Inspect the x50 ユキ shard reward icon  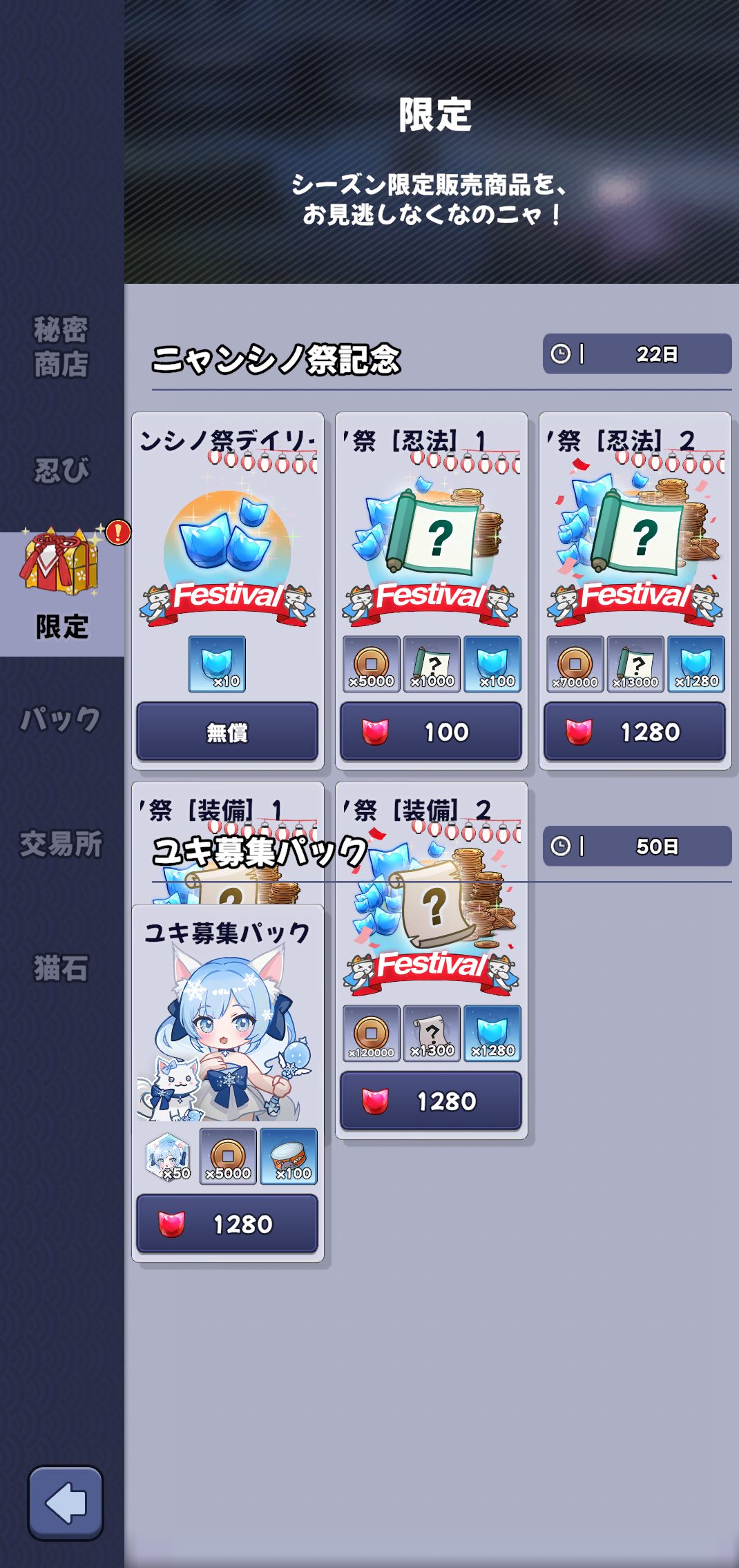(x=168, y=1156)
